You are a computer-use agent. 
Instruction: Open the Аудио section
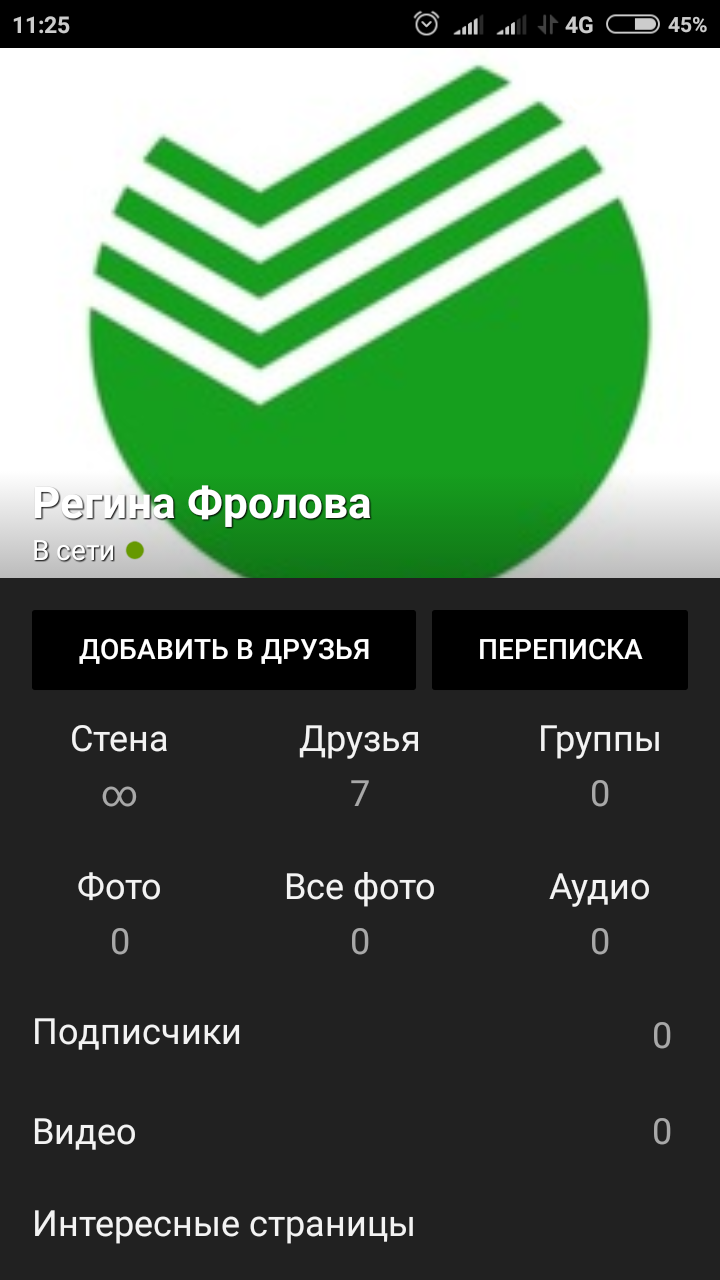(599, 913)
